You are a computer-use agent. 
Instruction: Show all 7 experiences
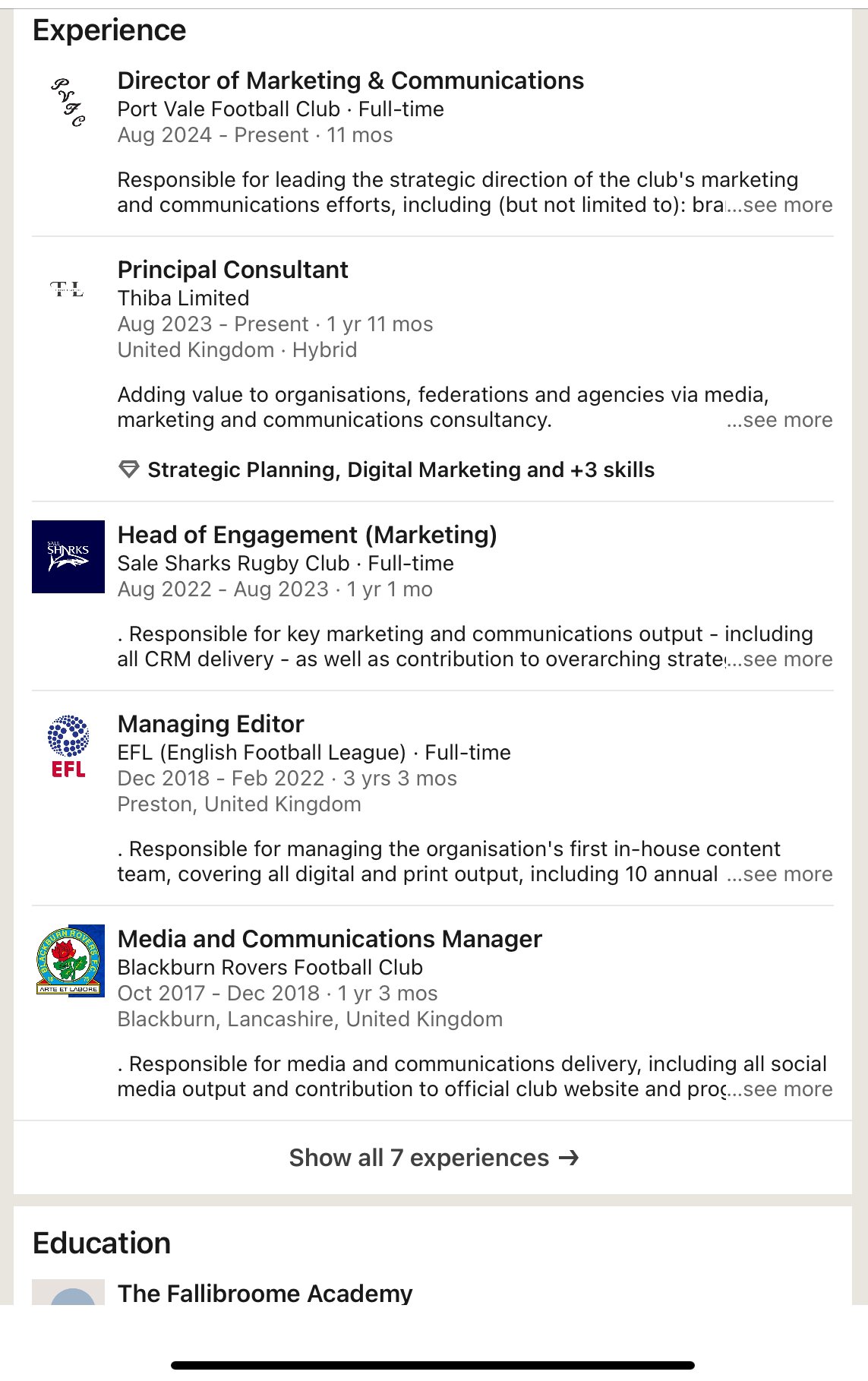[x=434, y=1158]
